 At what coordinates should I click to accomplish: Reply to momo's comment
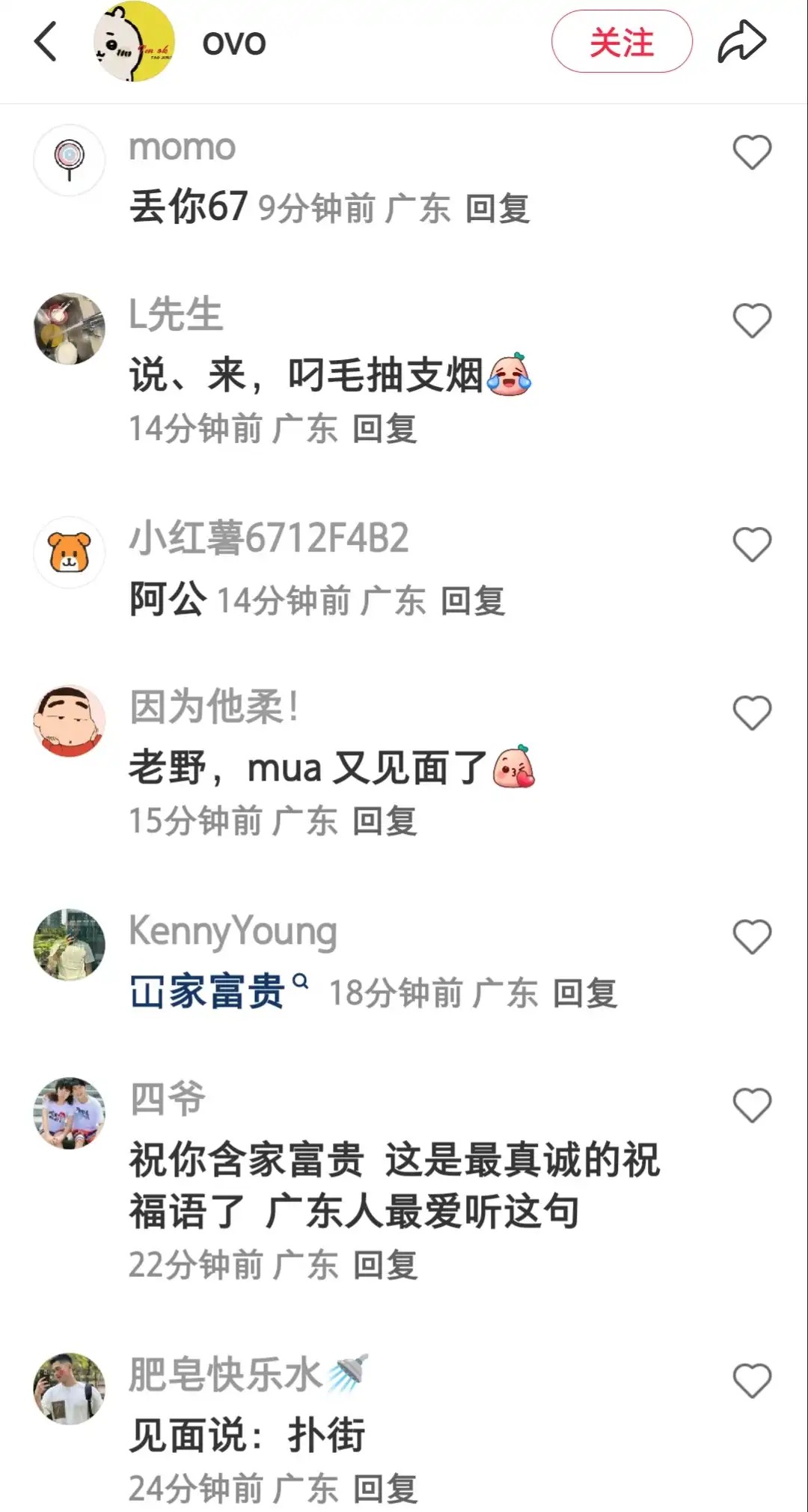(x=498, y=209)
